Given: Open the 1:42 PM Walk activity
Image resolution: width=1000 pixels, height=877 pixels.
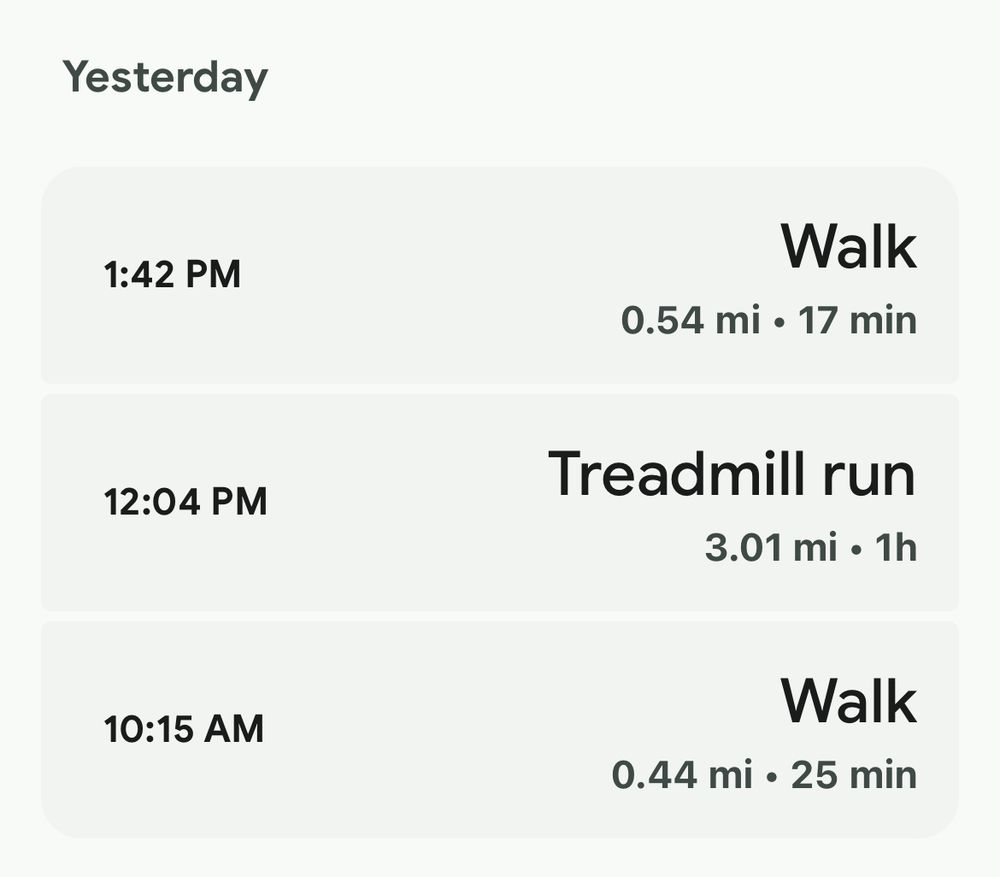Looking at the screenshot, I should coord(499,275).
